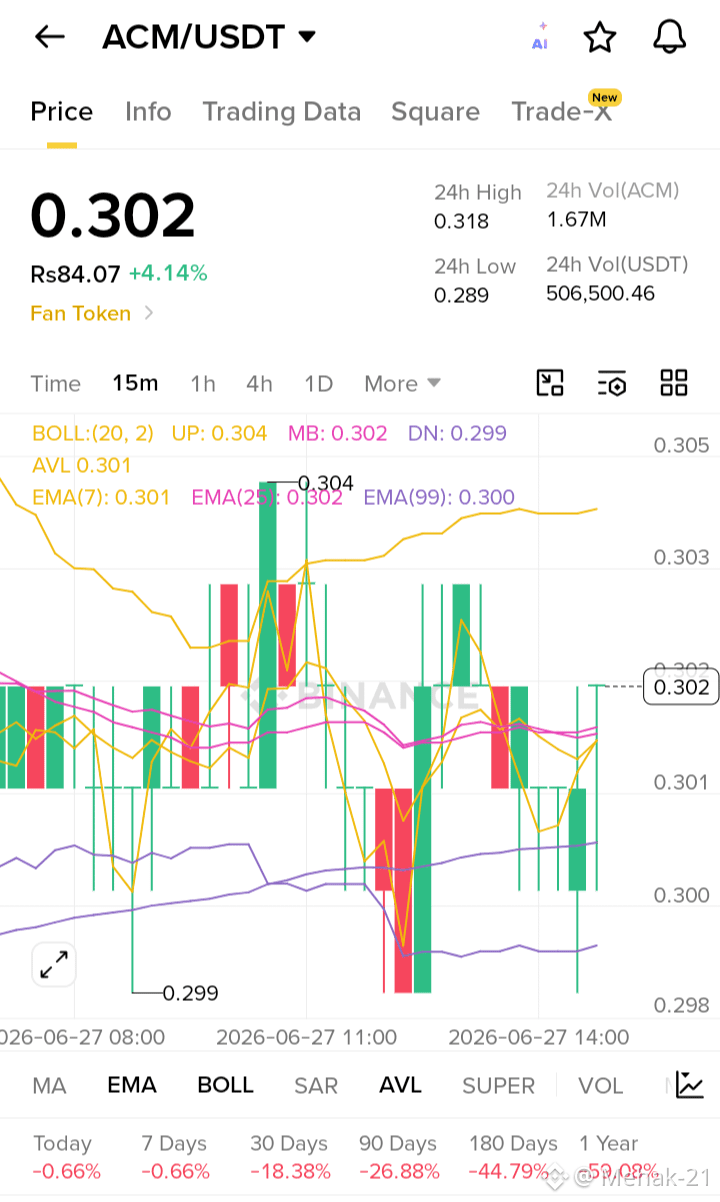This screenshot has width=720, height=1202.
Task: Open the AI assistant icon
Action: 540,37
